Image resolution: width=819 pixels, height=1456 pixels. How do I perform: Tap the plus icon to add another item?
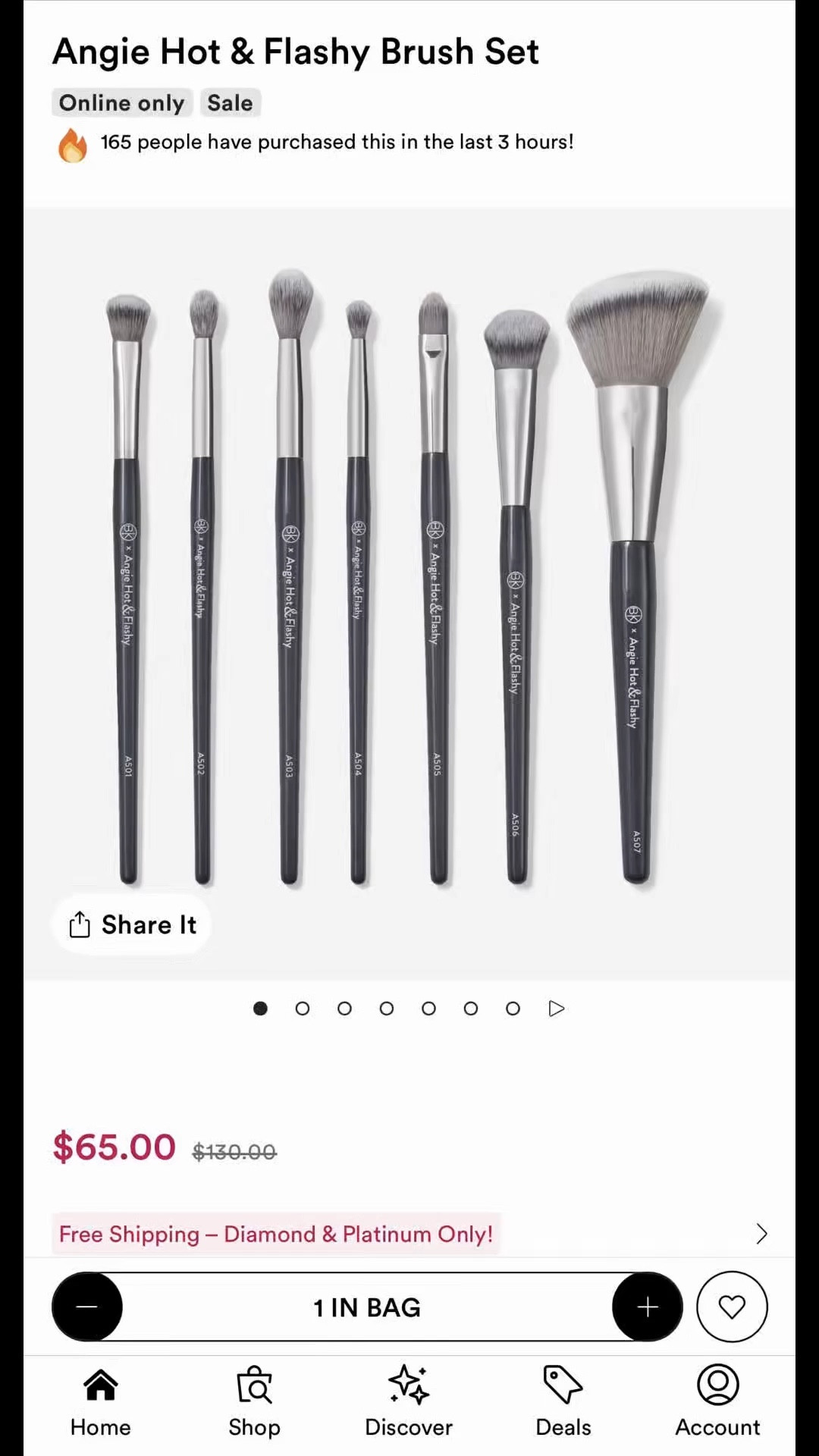(647, 1307)
